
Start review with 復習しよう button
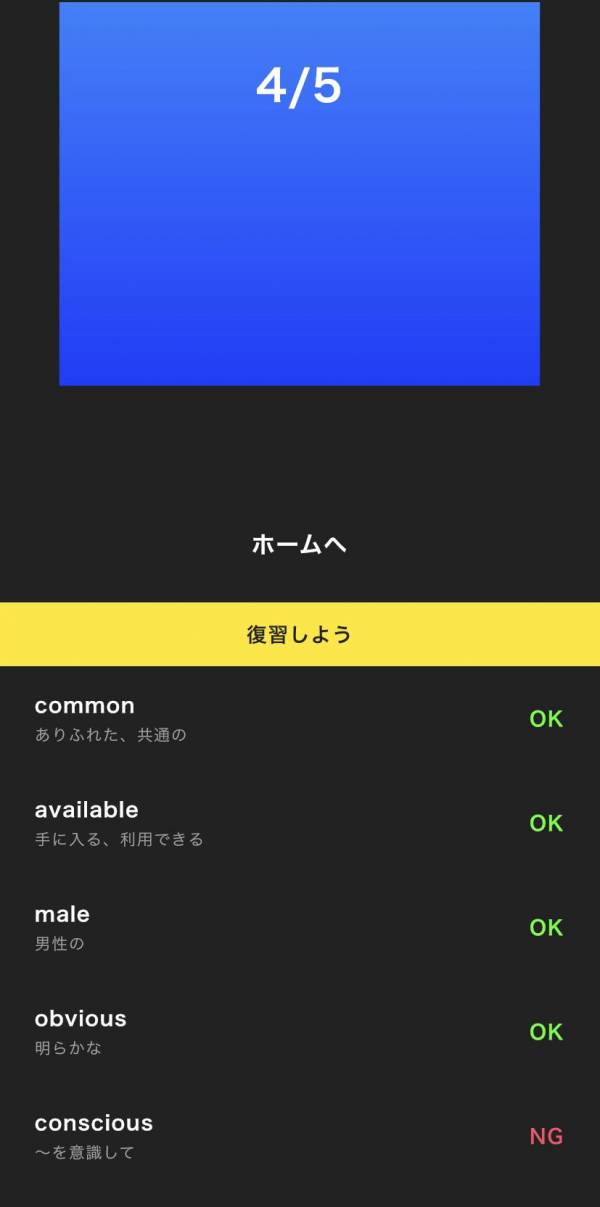pyautogui.click(x=299, y=634)
